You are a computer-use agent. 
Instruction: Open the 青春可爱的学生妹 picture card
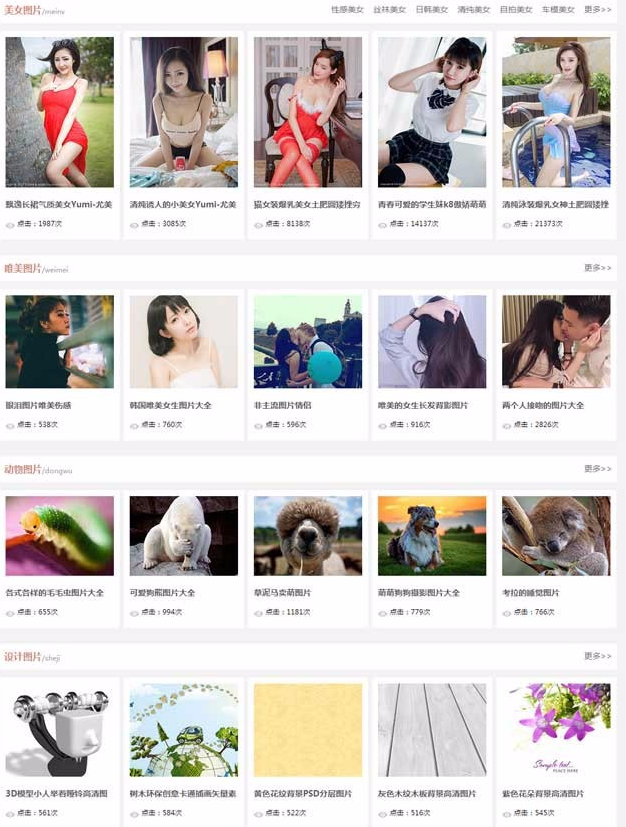pos(432,112)
